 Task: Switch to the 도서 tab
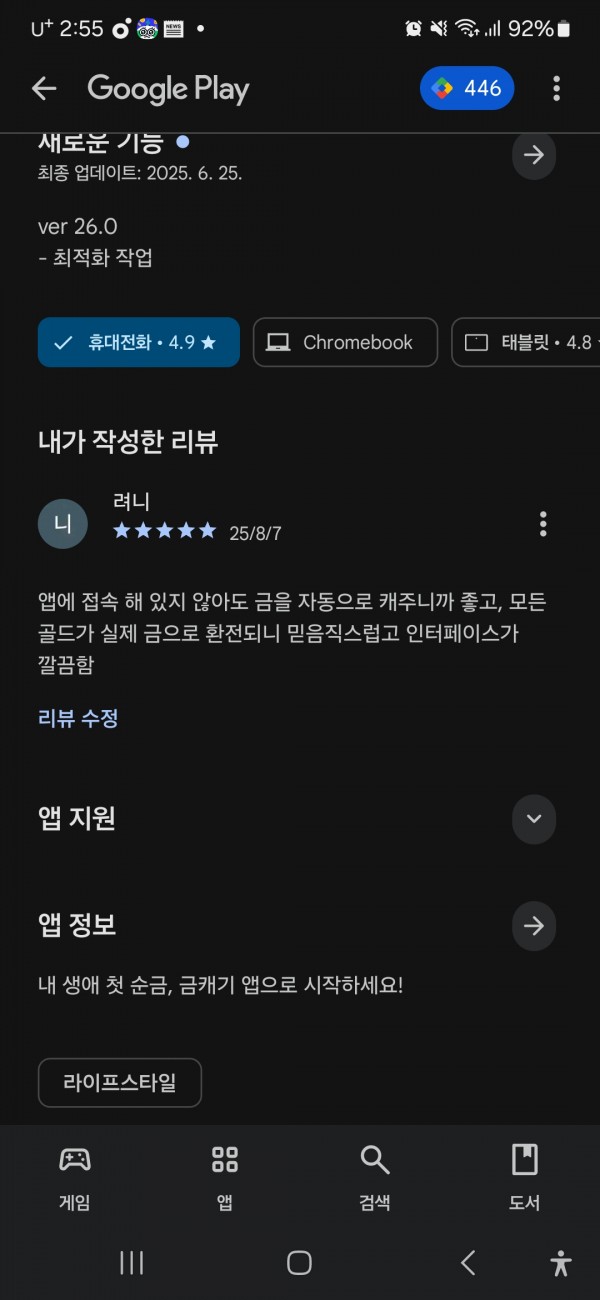pyautogui.click(x=525, y=1177)
